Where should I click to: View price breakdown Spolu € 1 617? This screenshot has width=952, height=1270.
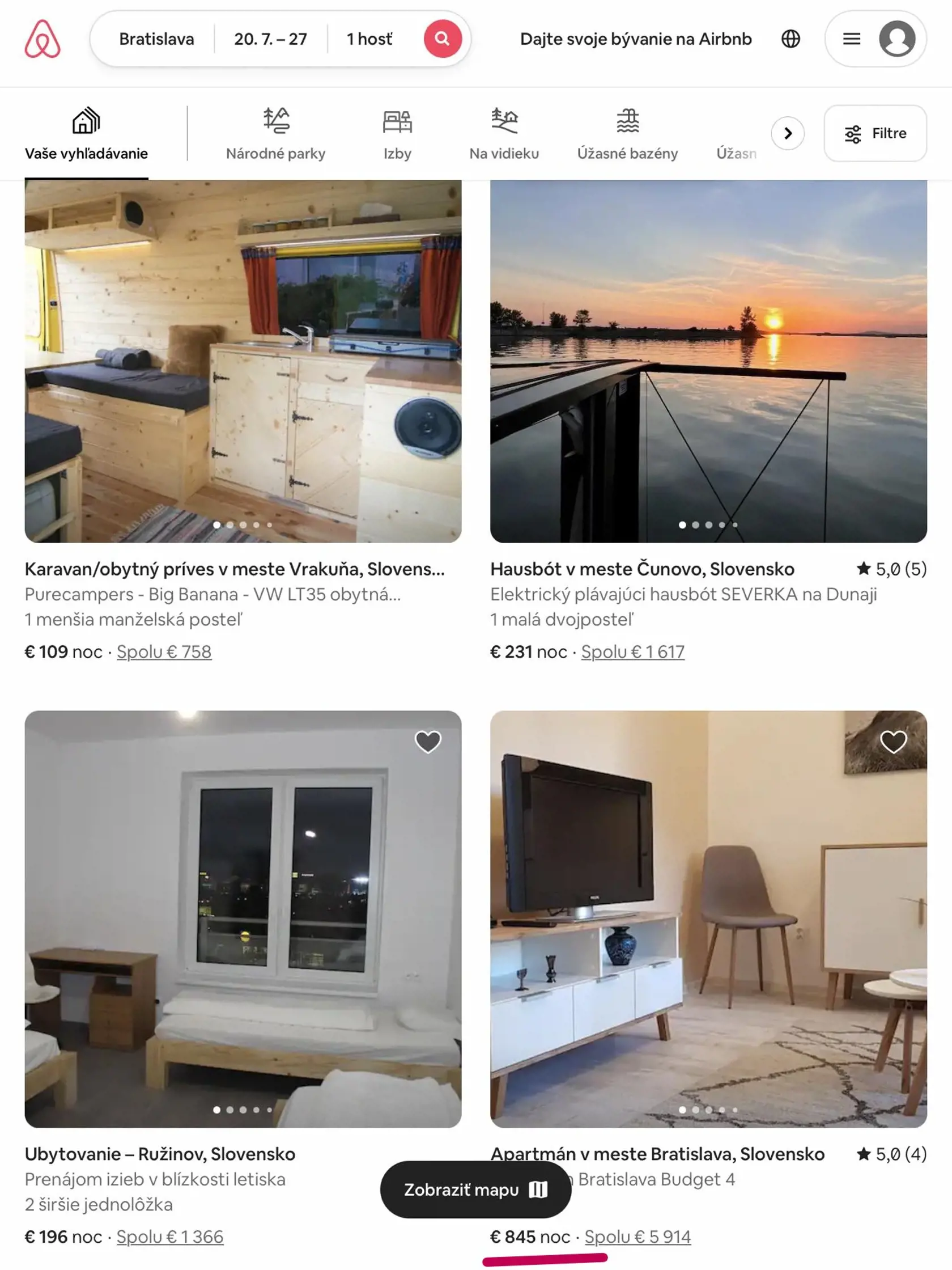tap(632, 651)
